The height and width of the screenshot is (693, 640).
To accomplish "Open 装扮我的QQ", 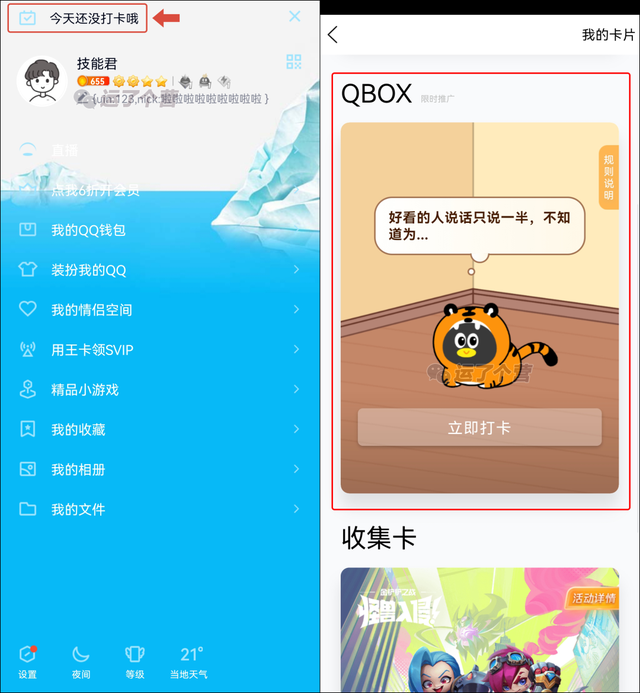I will (88, 270).
